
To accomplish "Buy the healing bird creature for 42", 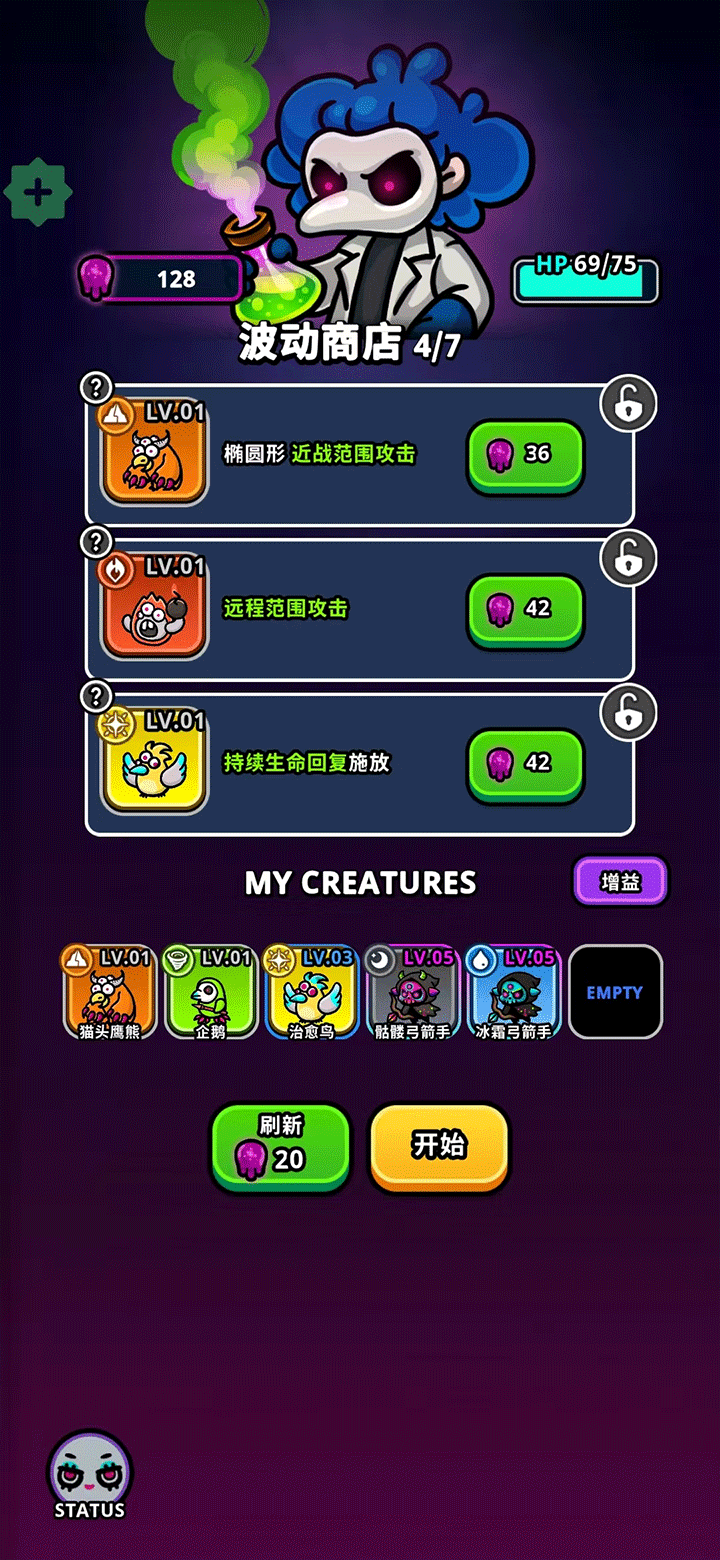I will point(525,763).
